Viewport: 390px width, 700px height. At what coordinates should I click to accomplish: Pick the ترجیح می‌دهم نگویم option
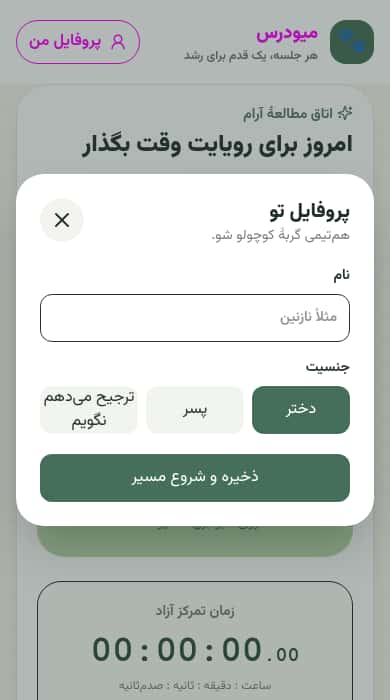(89, 410)
